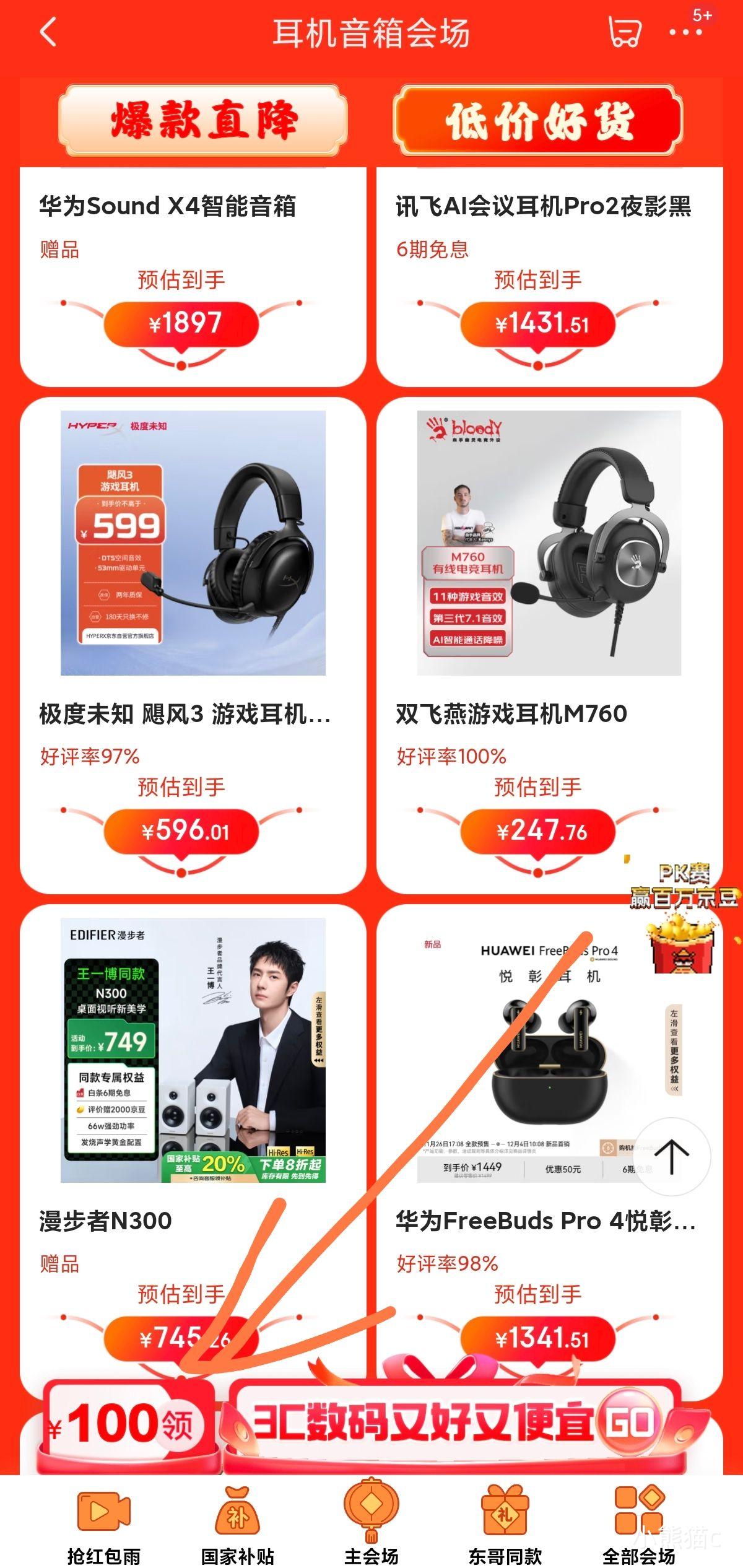The height and width of the screenshot is (1568, 743).
Task: Switch to the 爆款直降 tab
Action: coord(203,120)
